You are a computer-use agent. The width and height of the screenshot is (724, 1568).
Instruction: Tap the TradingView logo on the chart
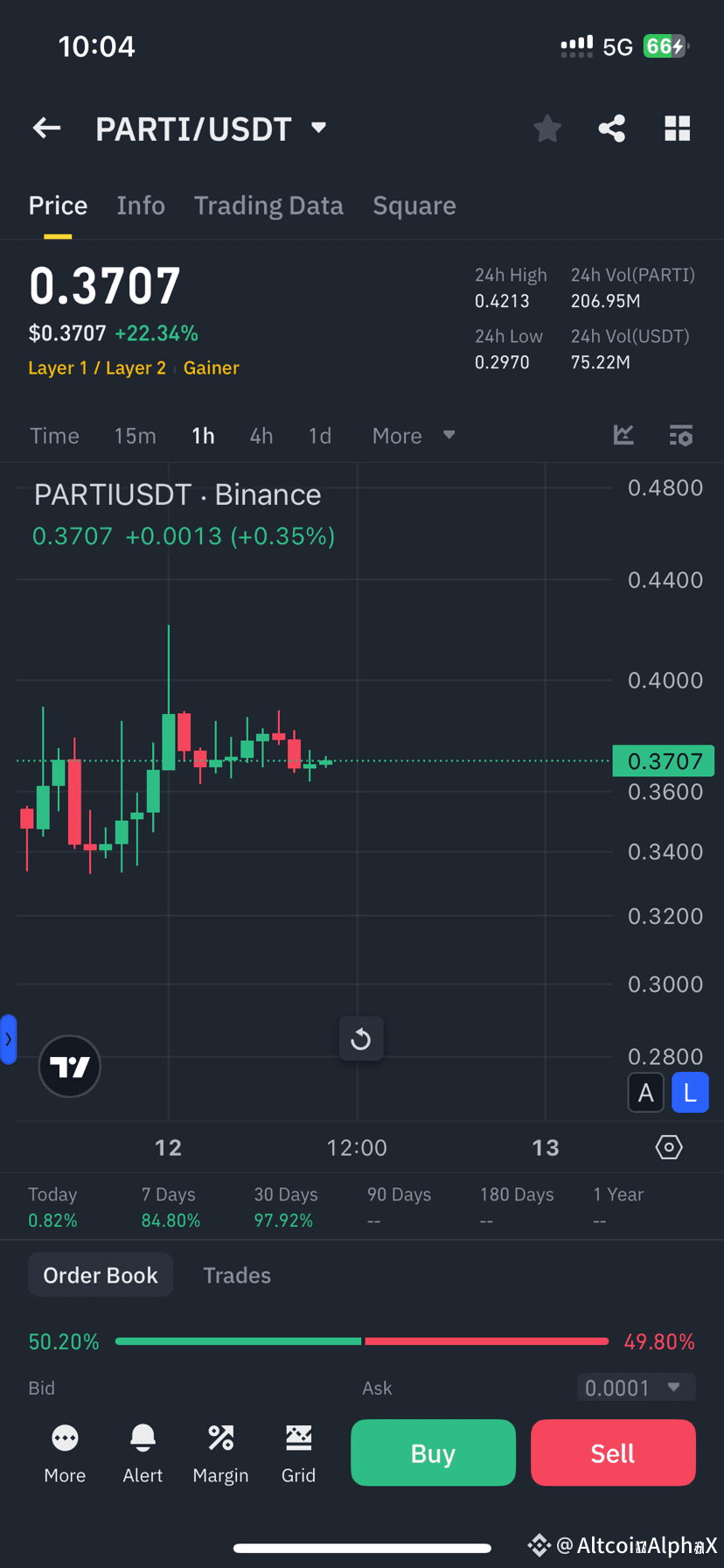(69, 1066)
